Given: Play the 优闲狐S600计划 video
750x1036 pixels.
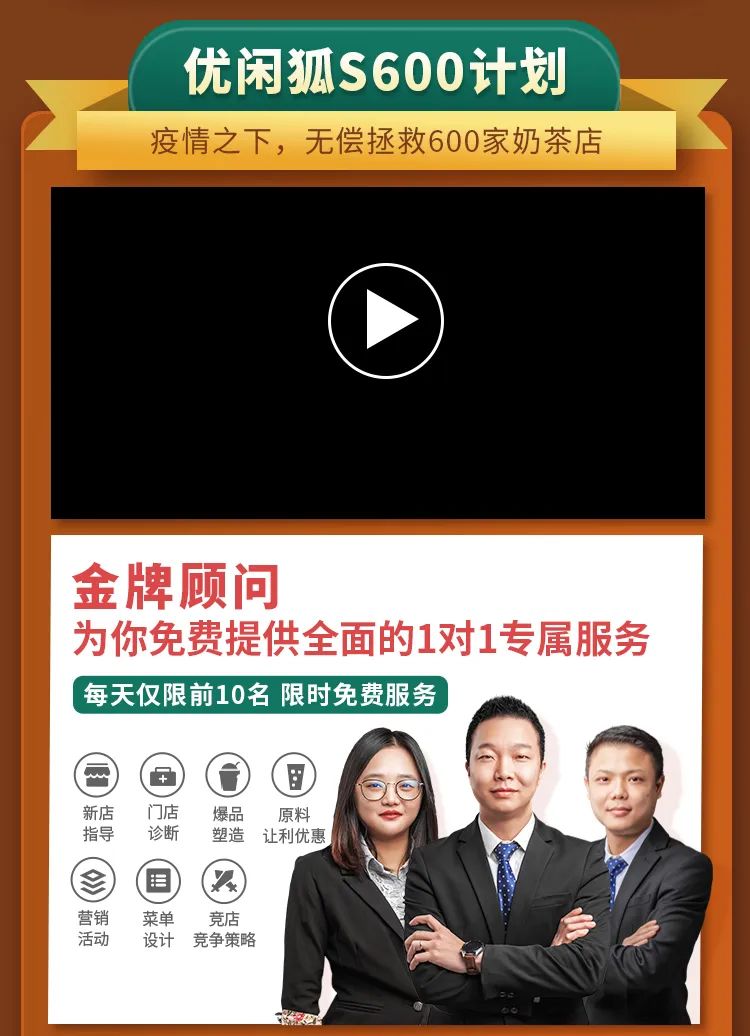Looking at the screenshot, I should (385, 321).
